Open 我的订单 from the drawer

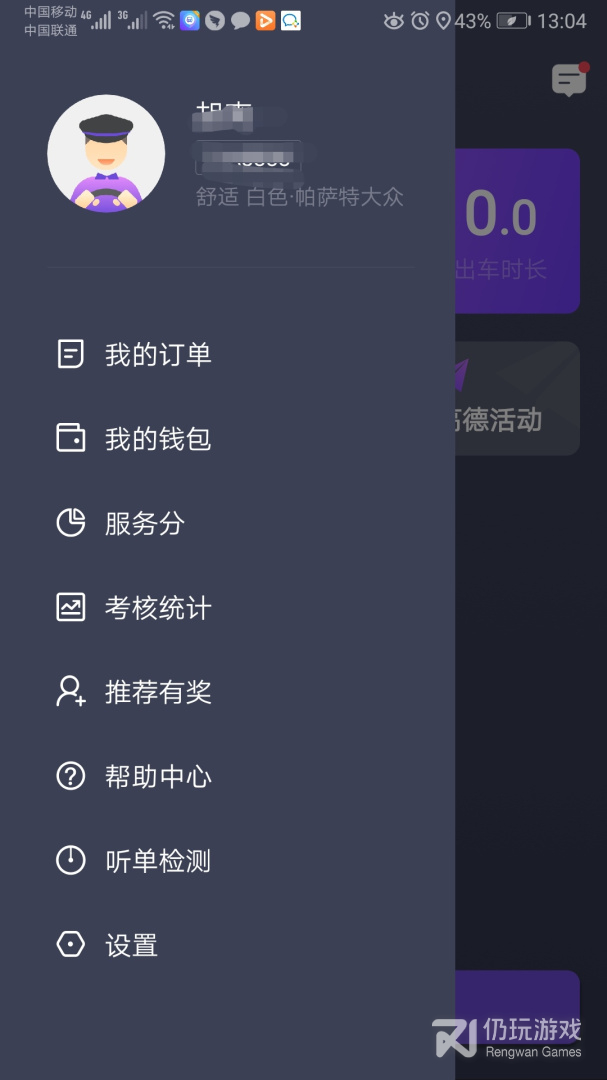[x=158, y=355]
